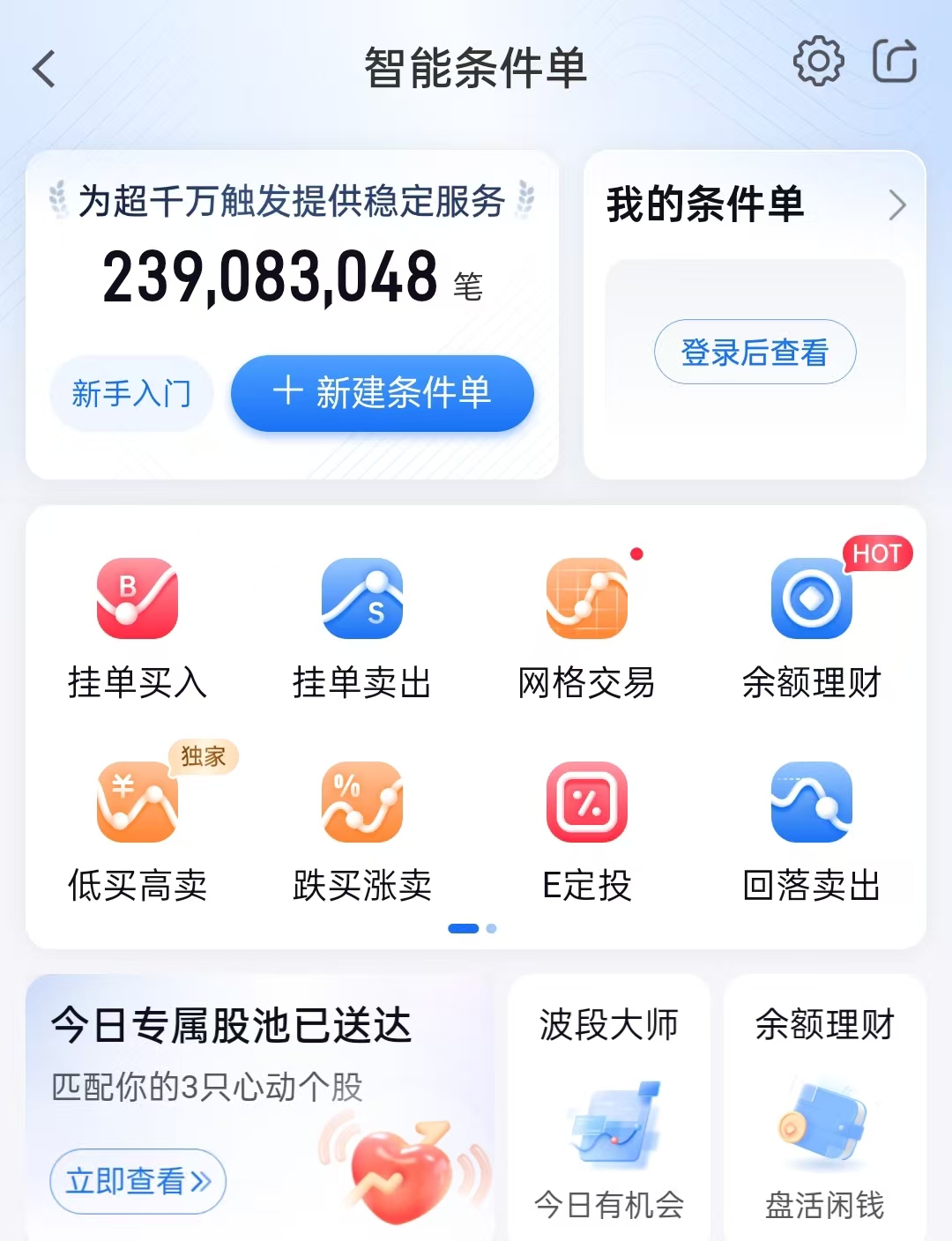The image size is (952, 1241).
Task: Tap 登录后查看 to log in
Action: [755, 353]
